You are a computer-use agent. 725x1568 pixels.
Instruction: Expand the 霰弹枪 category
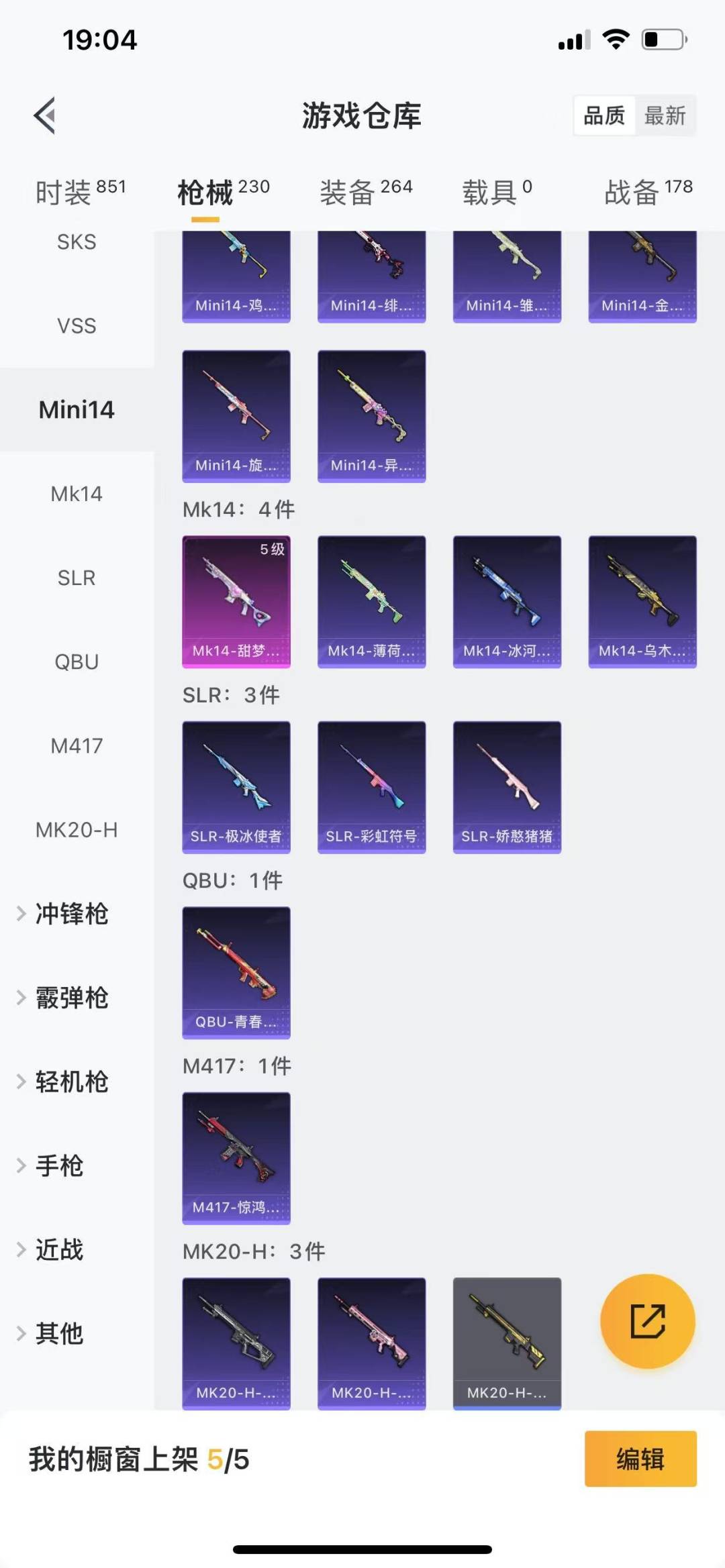(71, 998)
